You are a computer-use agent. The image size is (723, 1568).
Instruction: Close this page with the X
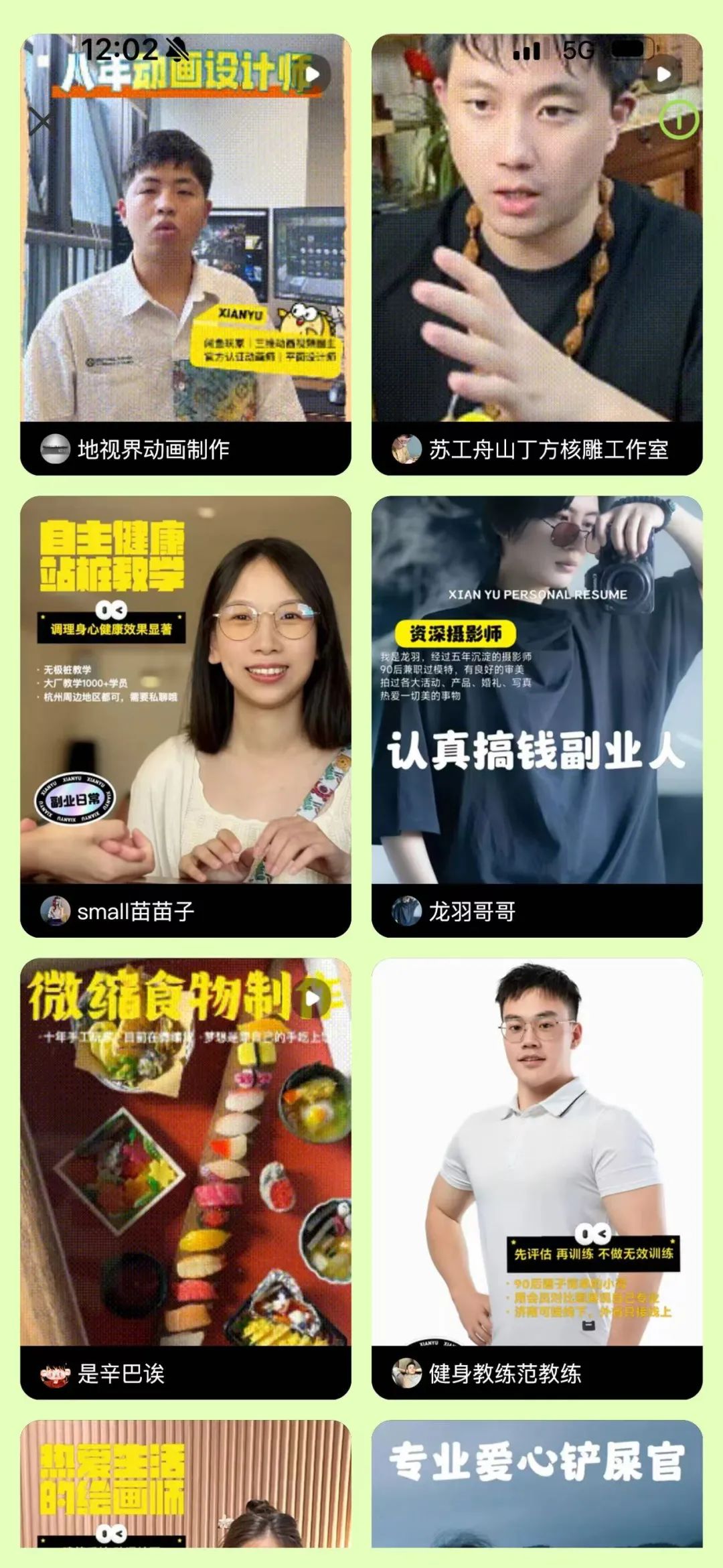click(42, 122)
